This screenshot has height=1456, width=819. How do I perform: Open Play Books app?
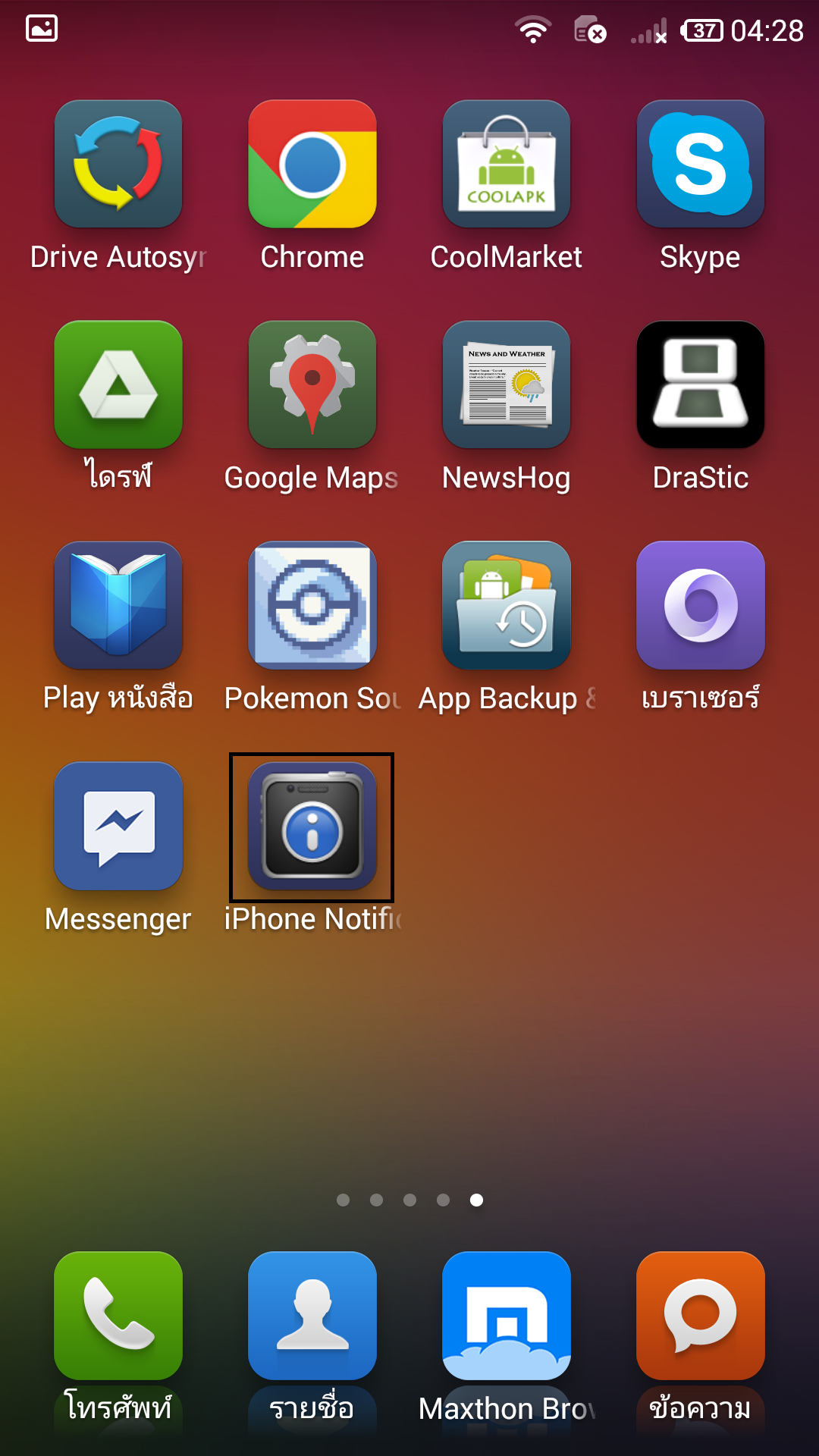click(x=118, y=605)
